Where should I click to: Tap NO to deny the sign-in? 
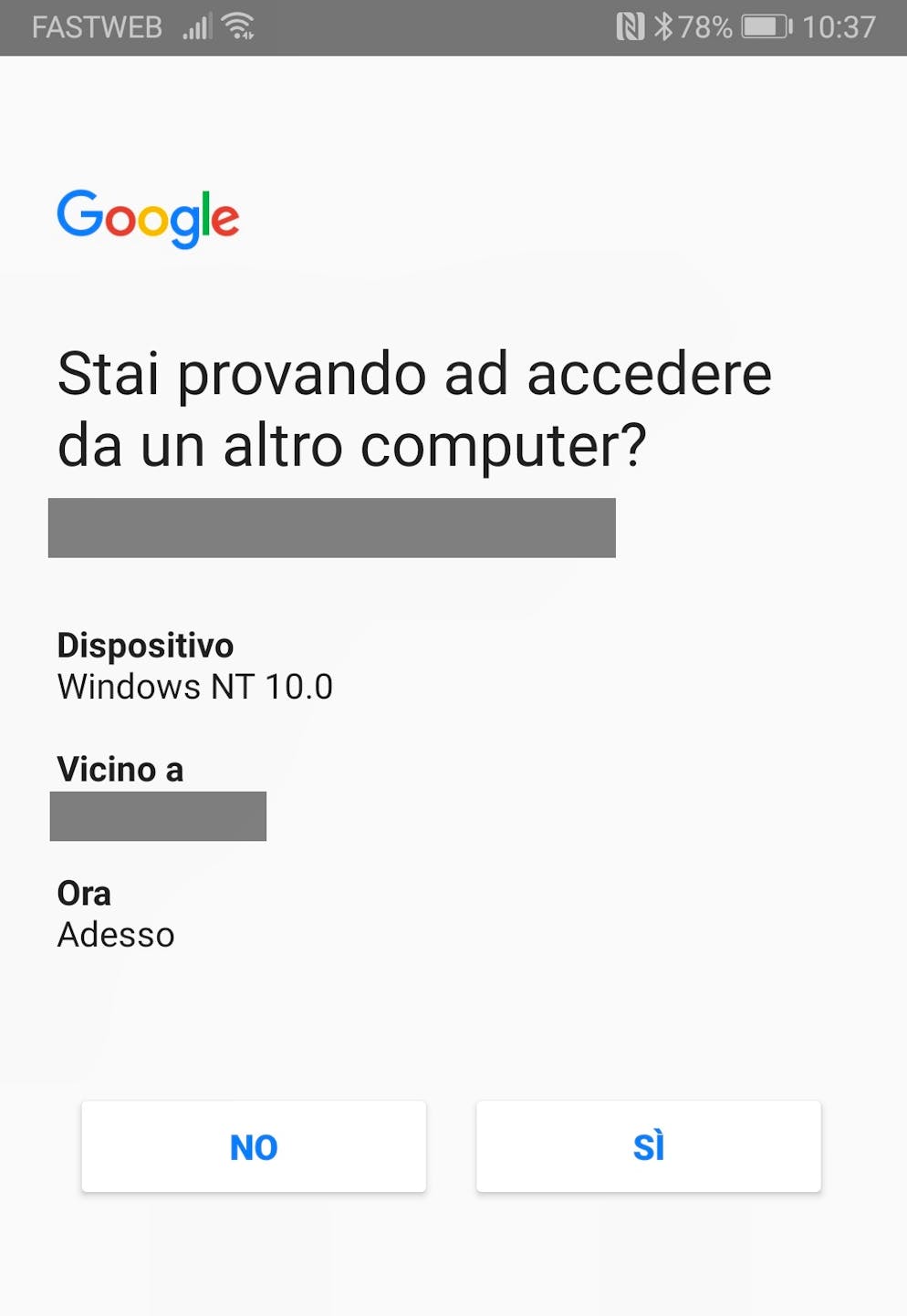click(254, 1146)
